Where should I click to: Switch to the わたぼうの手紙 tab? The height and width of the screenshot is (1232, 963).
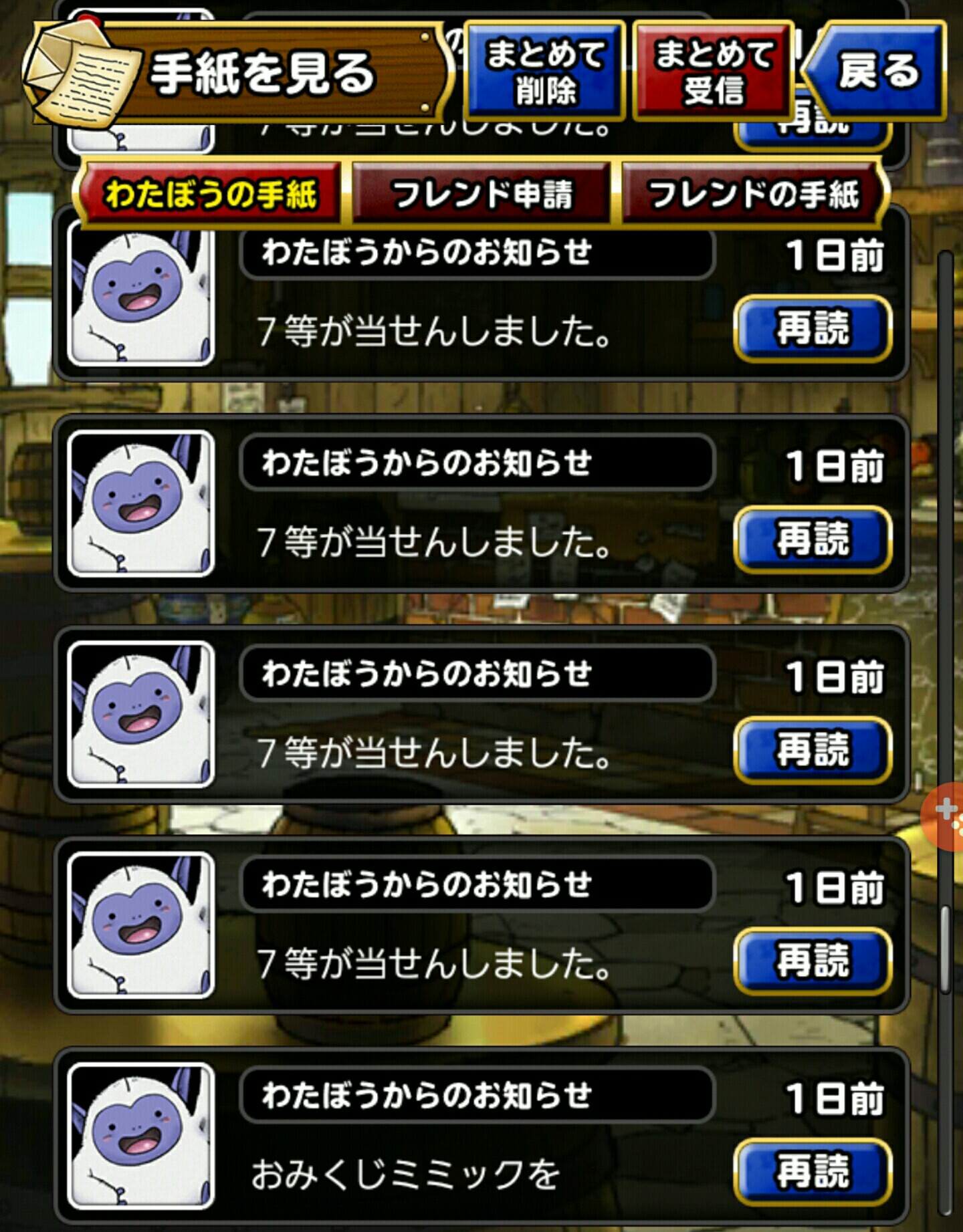click(x=210, y=194)
